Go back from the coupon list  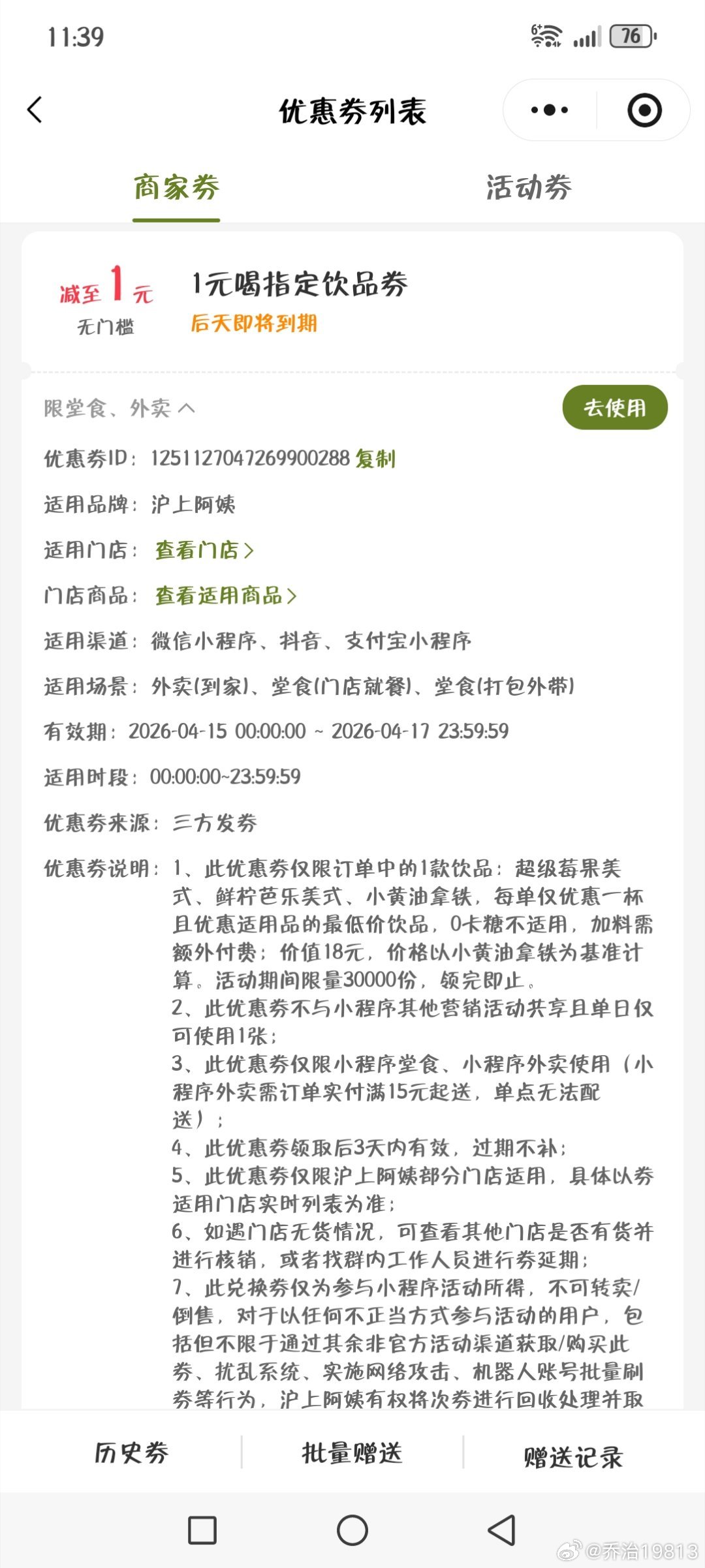(35, 110)
